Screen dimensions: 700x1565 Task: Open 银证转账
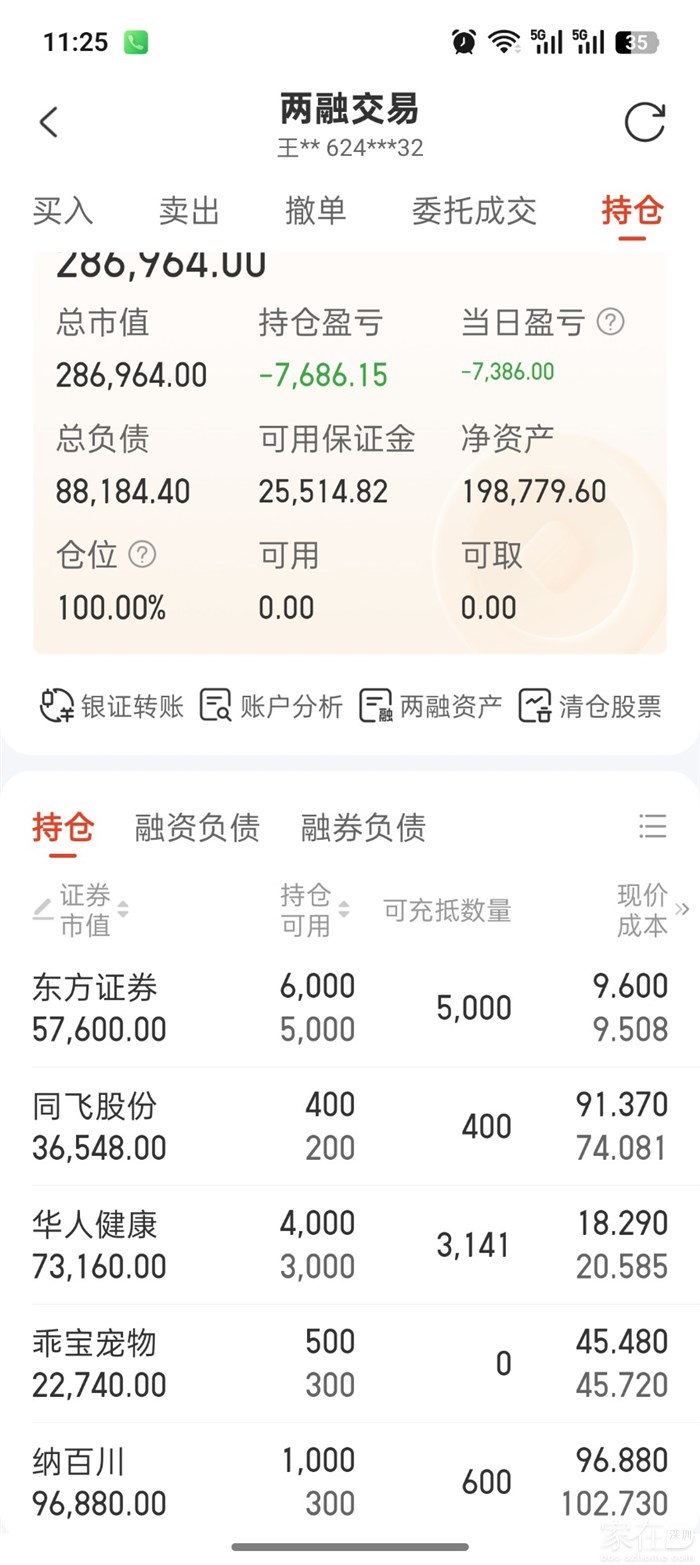click(x=111, y=706)
